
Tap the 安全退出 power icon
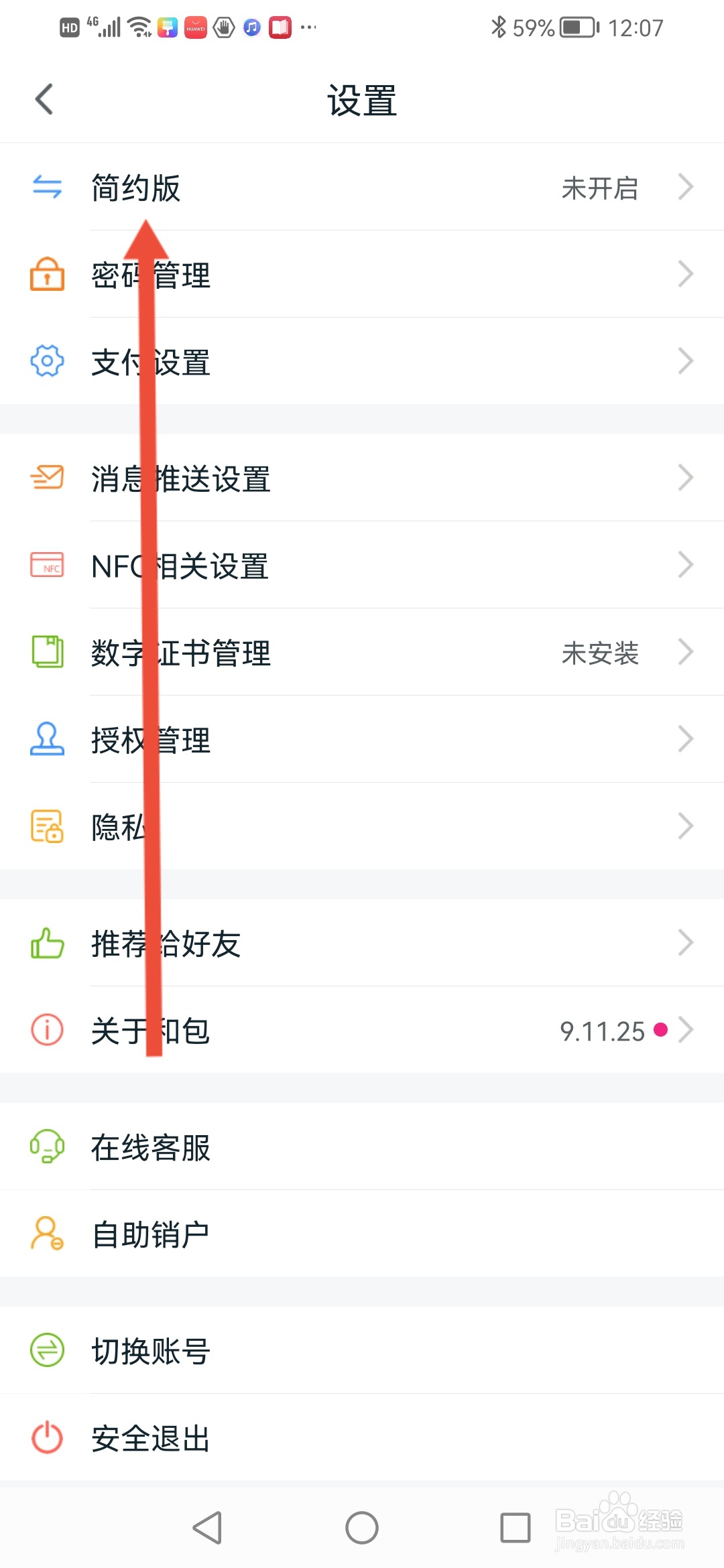(46, 1436)
